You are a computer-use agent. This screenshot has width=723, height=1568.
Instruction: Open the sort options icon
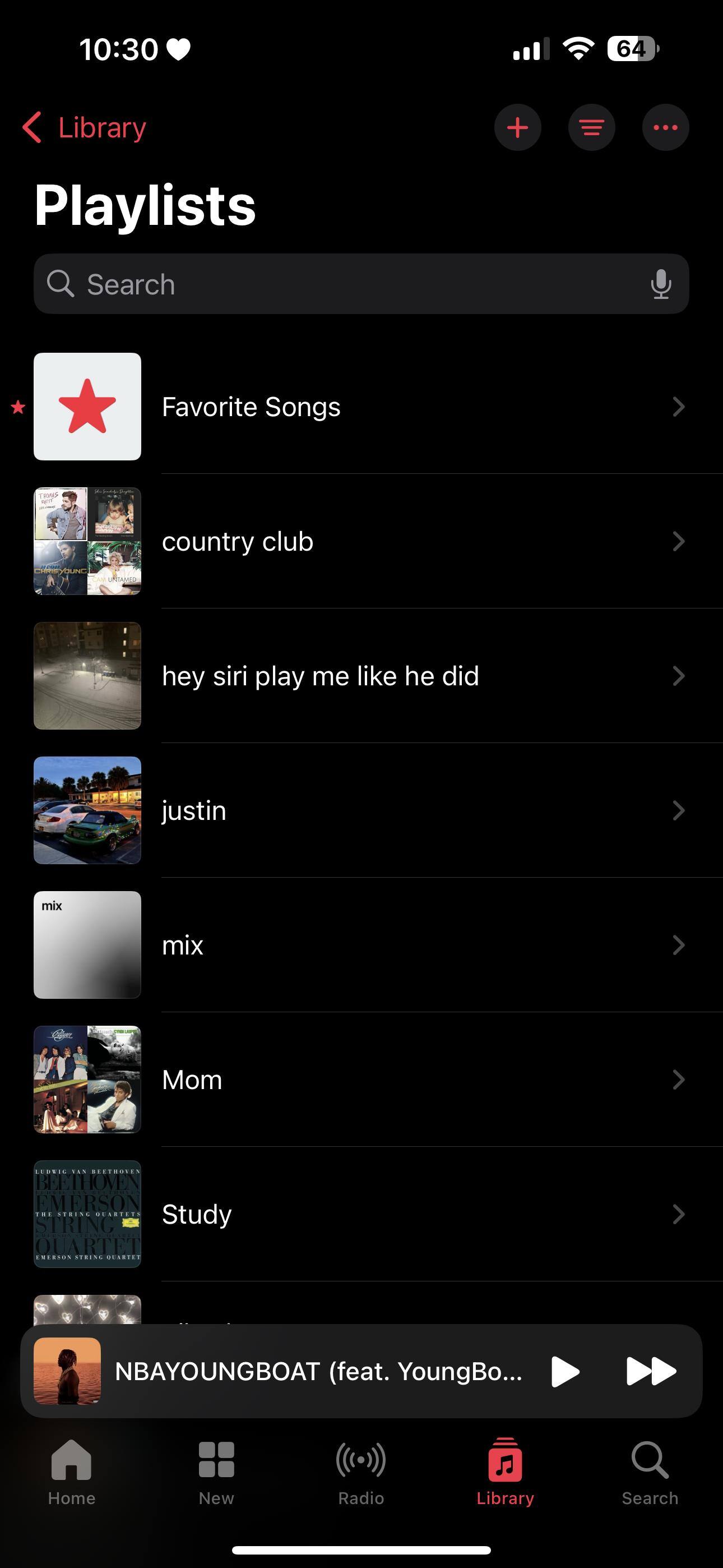[x=591, y=128]
